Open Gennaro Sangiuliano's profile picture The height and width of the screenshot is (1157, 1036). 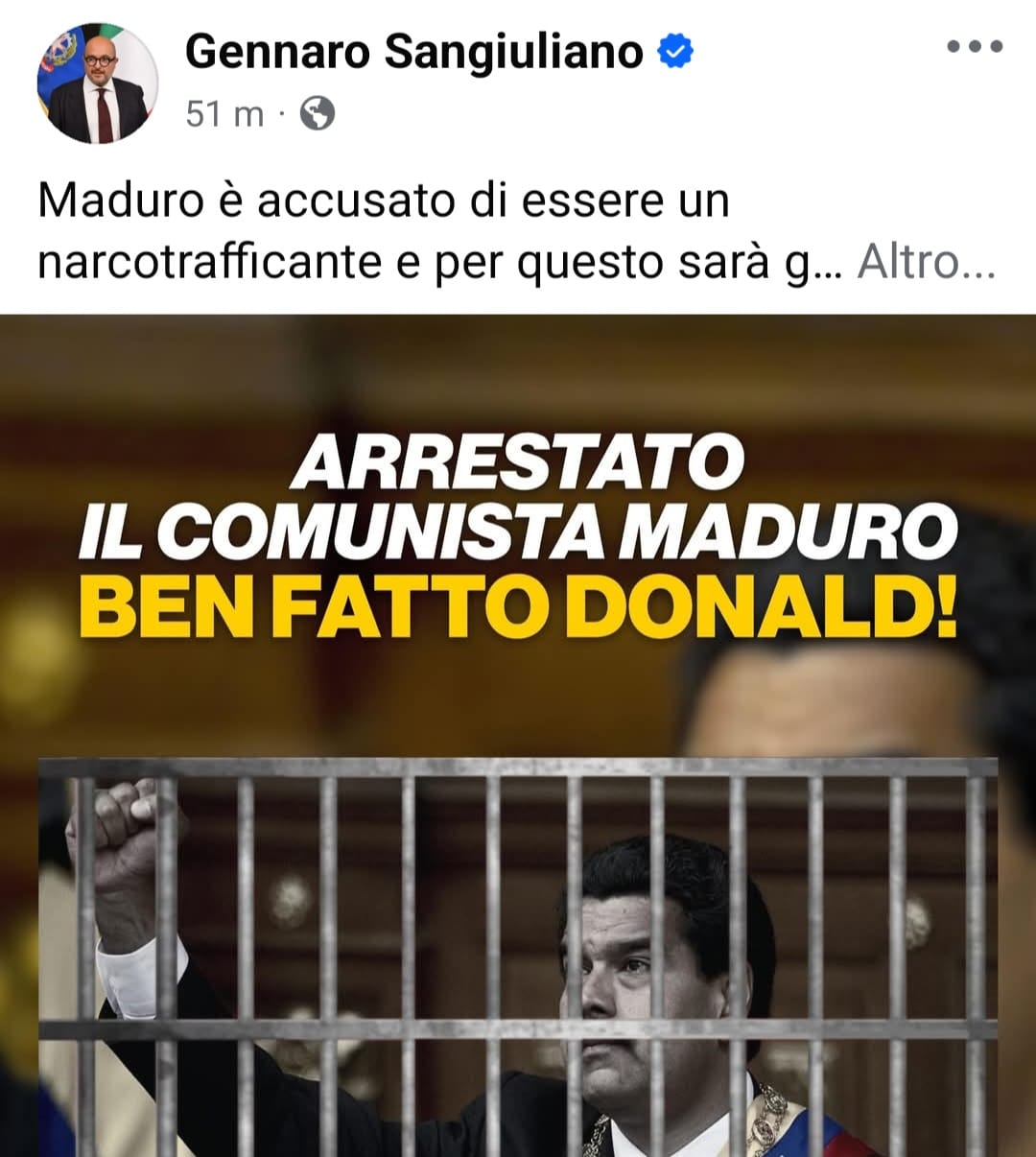tap(97, 83)
